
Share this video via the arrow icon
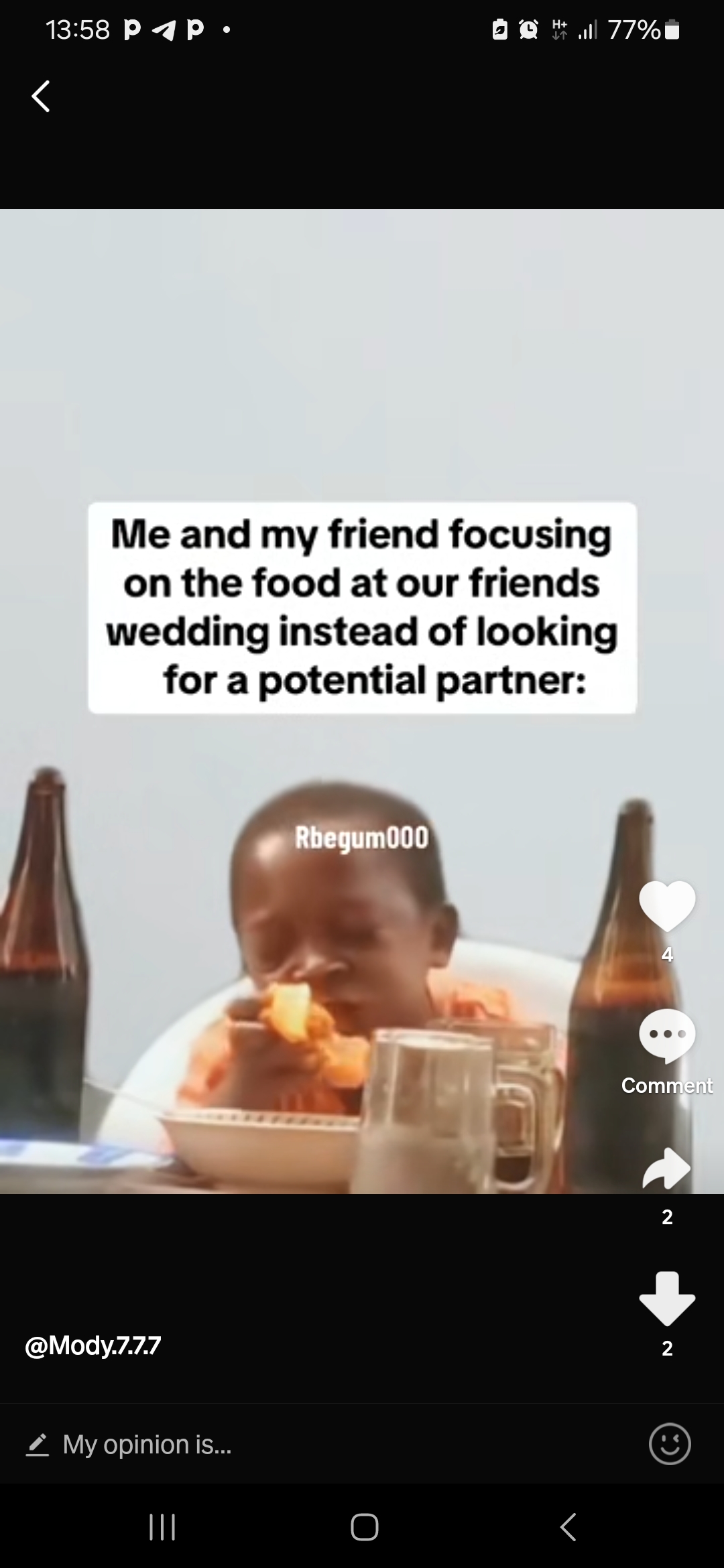[666, 1169]
